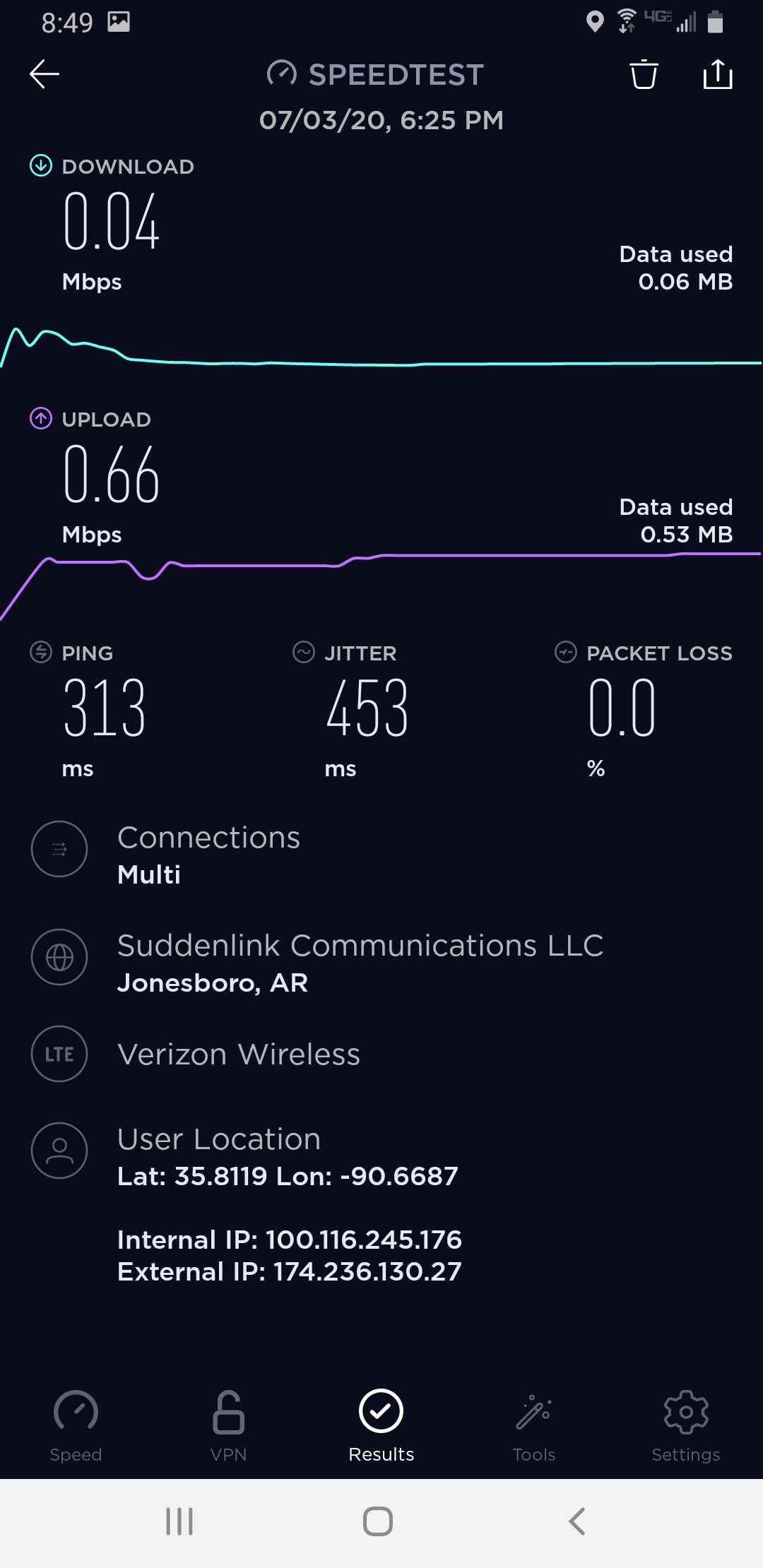
Task: Tap the Speedtest gauge logo at top
Action: (x=283, y=73)
